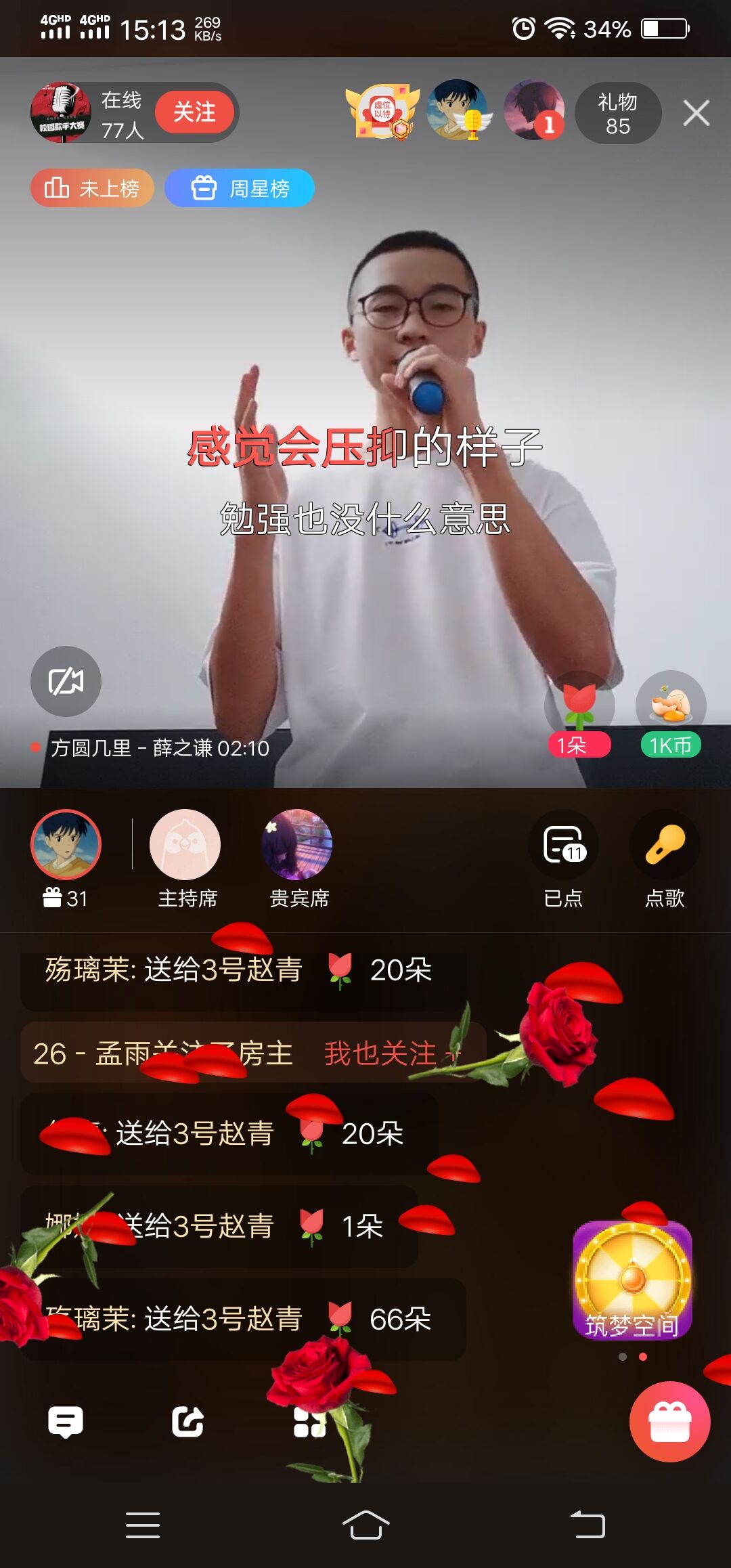Open the 筑梦空间 wheel banner

632,1280
